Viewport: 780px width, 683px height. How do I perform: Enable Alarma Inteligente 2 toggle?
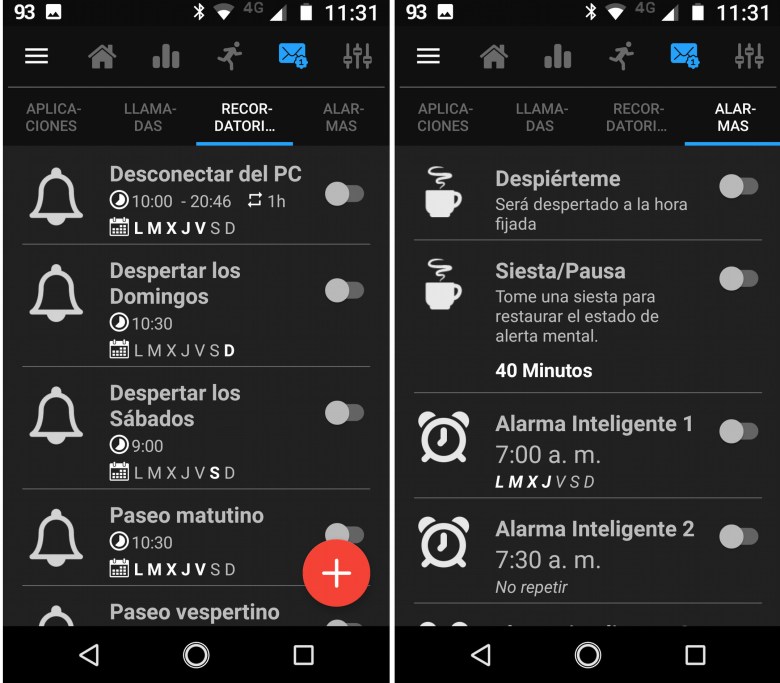(738, 536)
